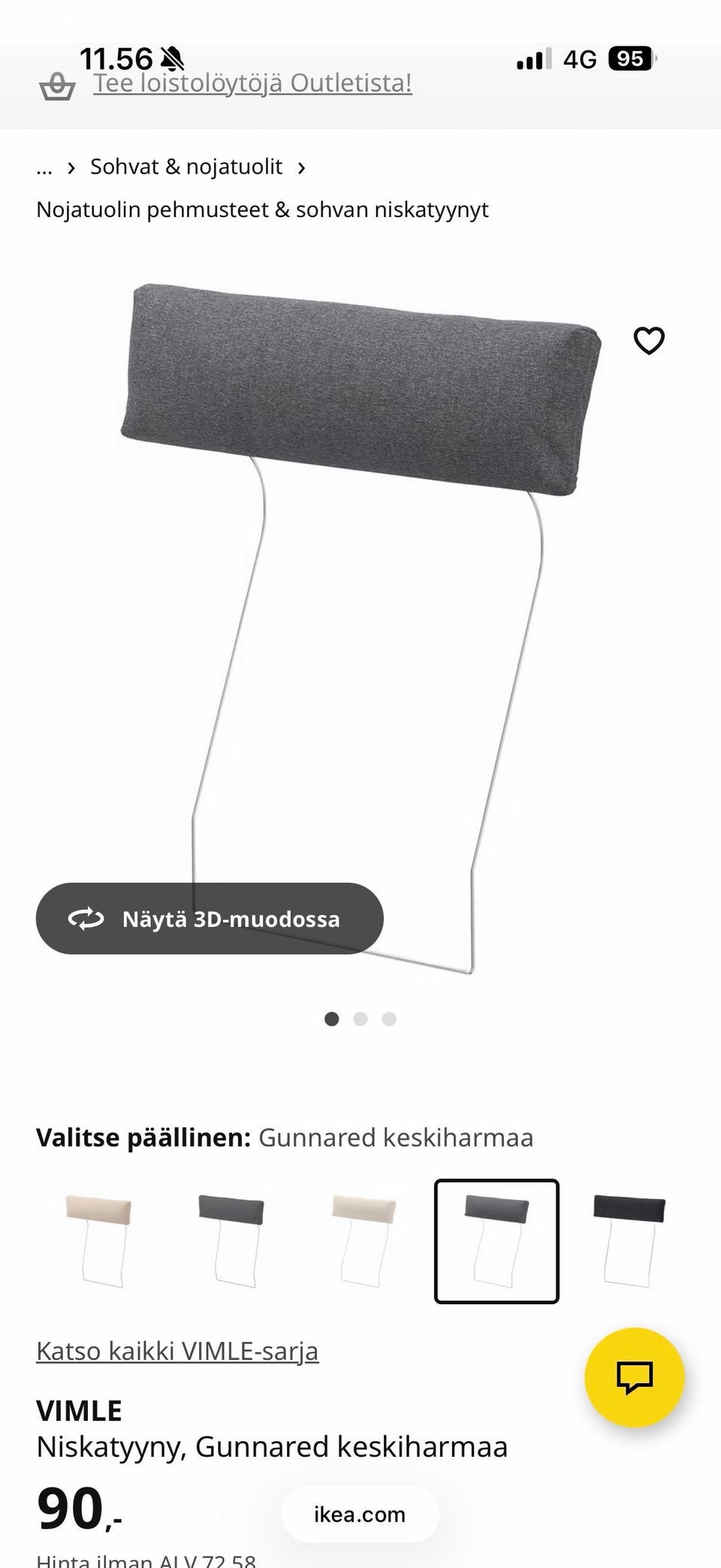
Task: Open the Tee loistolöytöjä Outletista link
Action: point(252,84)
